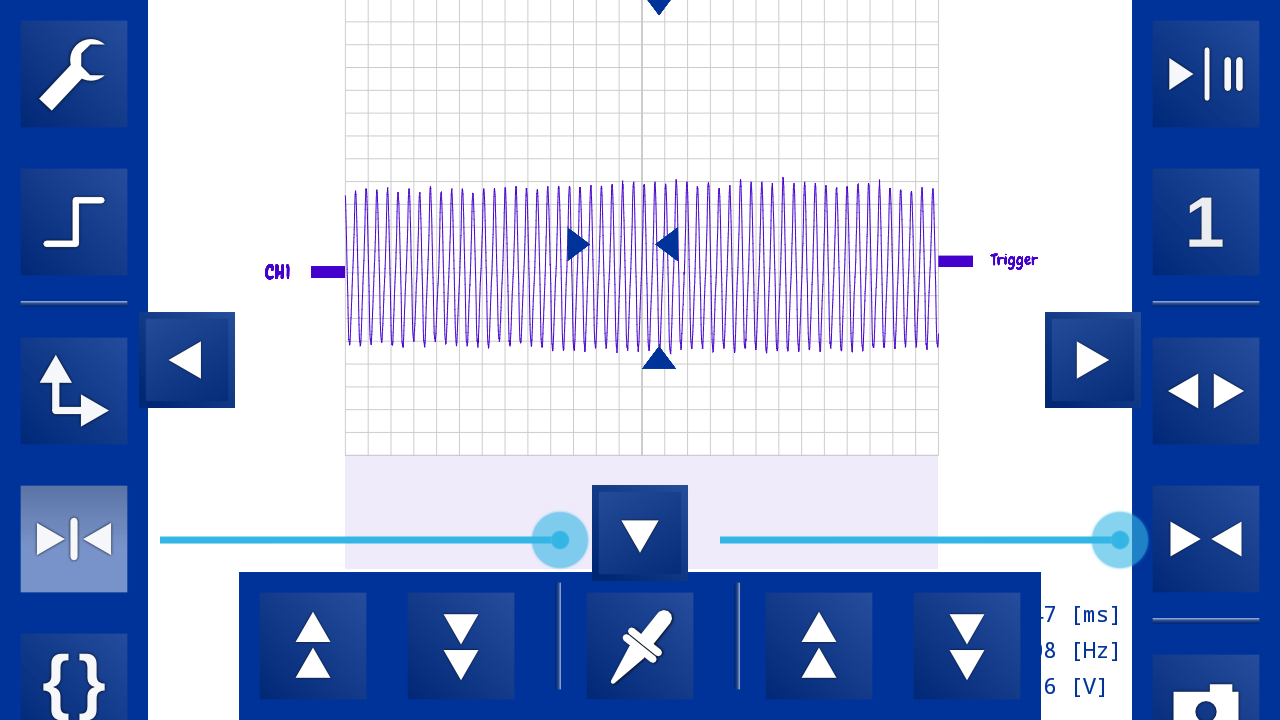The height and width of the screenshot is (720, 1280).
Task: Tap the second double up arrows button
Action: (x=819, y=646)
